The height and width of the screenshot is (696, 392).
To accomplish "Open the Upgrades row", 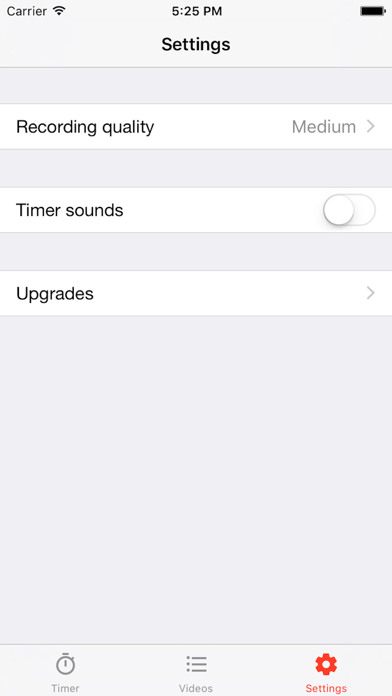I will point(196,293).
